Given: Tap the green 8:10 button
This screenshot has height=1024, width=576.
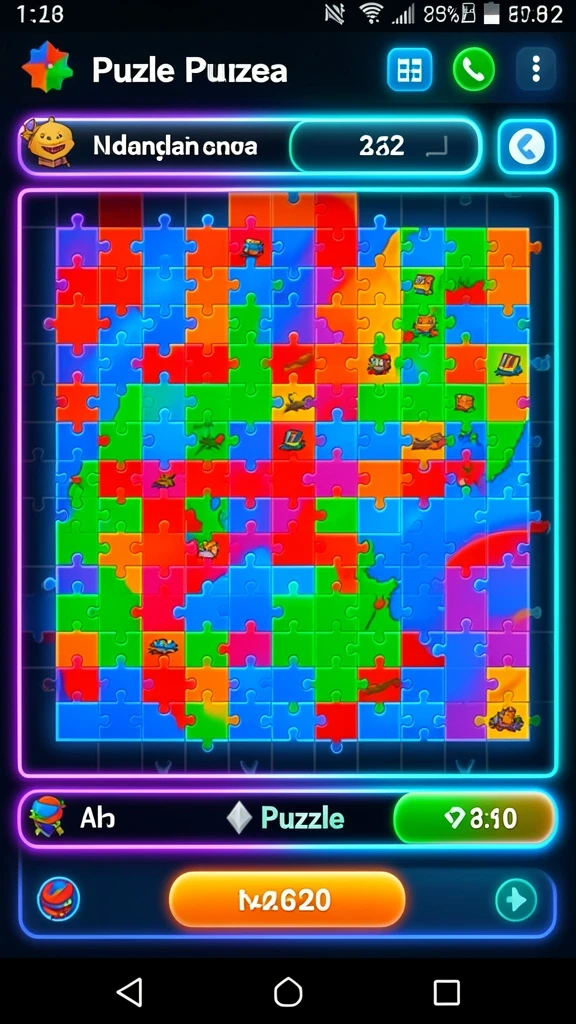Looking at the screenshot, I should click(474, 818).
